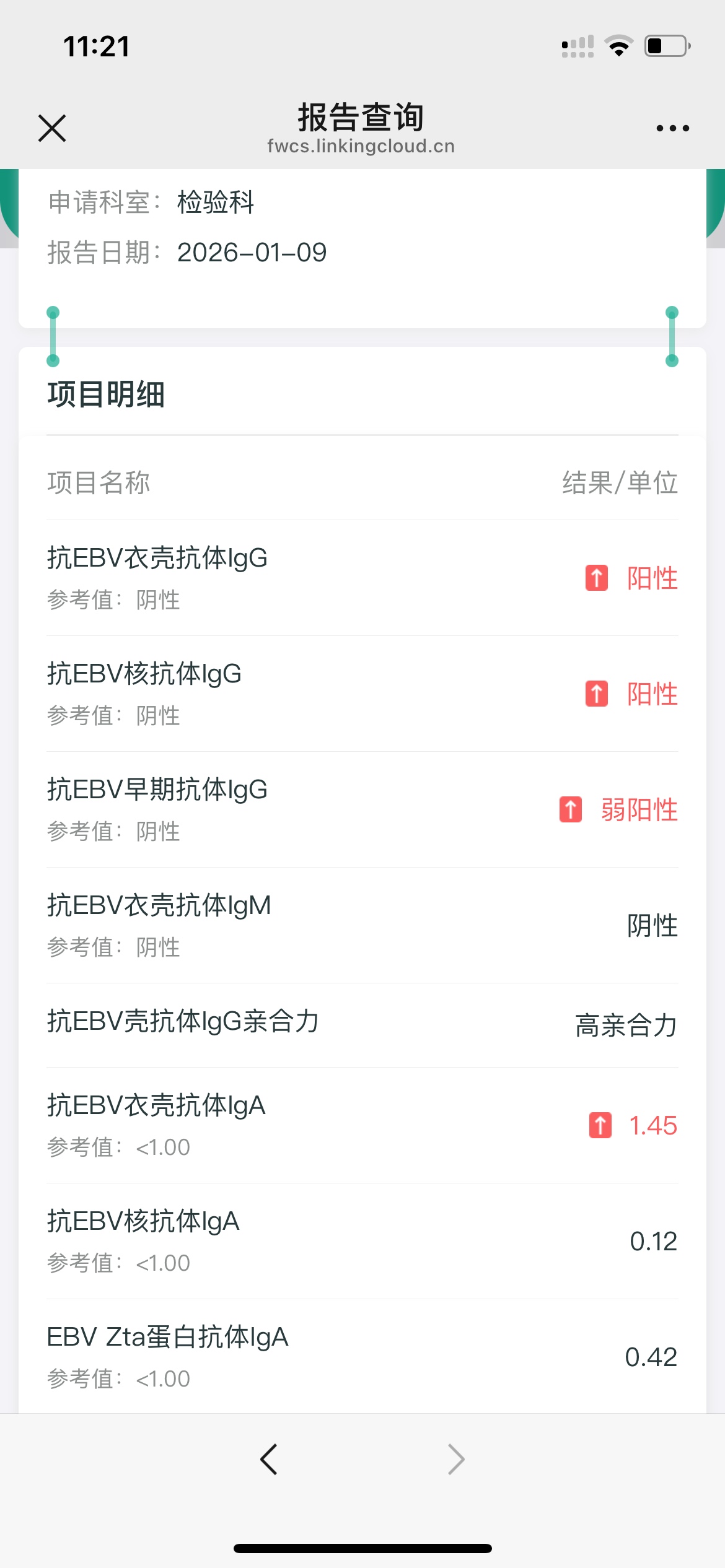Close the 报告查询 web page
This screenshot has width=725, height=1568.
[x=52, y=128]
